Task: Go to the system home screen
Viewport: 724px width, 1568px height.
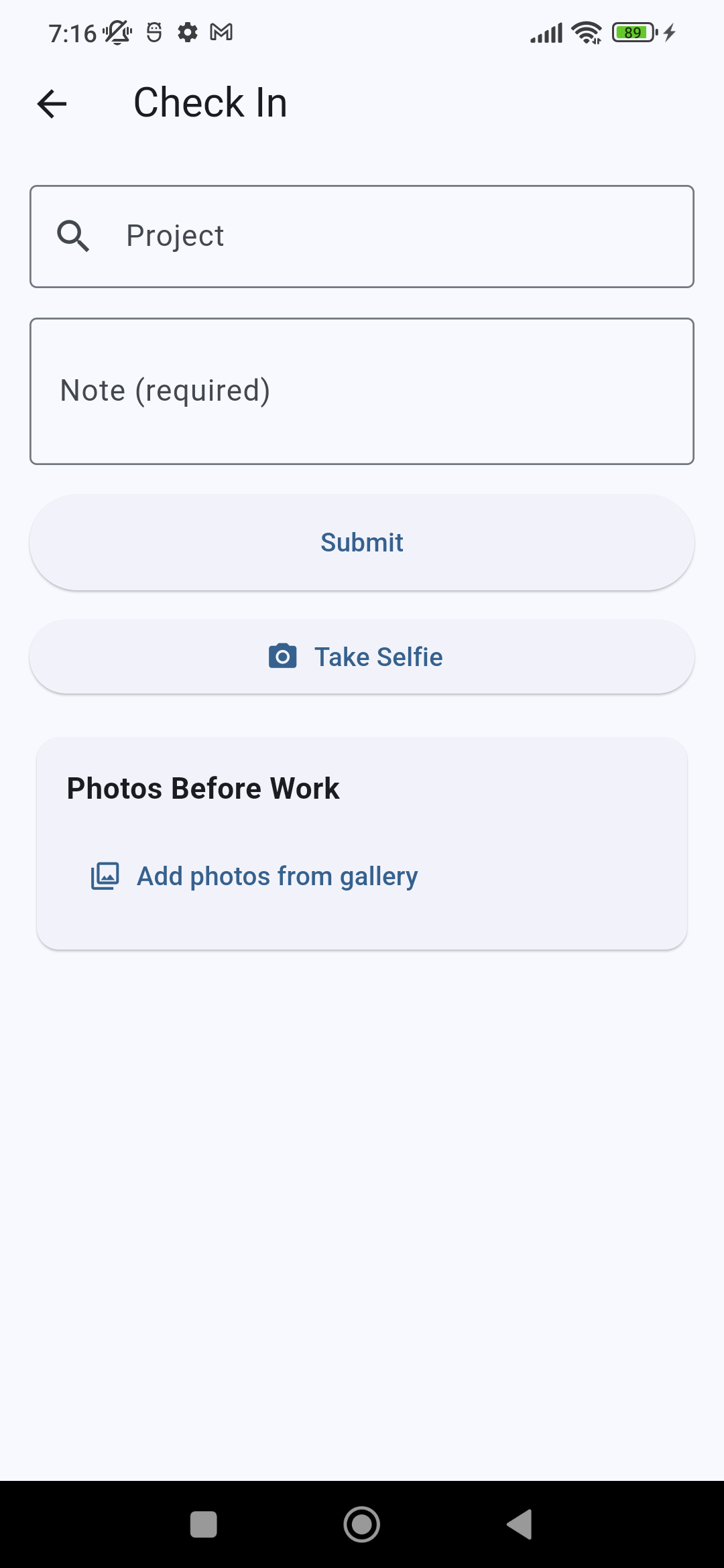Action: tap(362, 1524)
